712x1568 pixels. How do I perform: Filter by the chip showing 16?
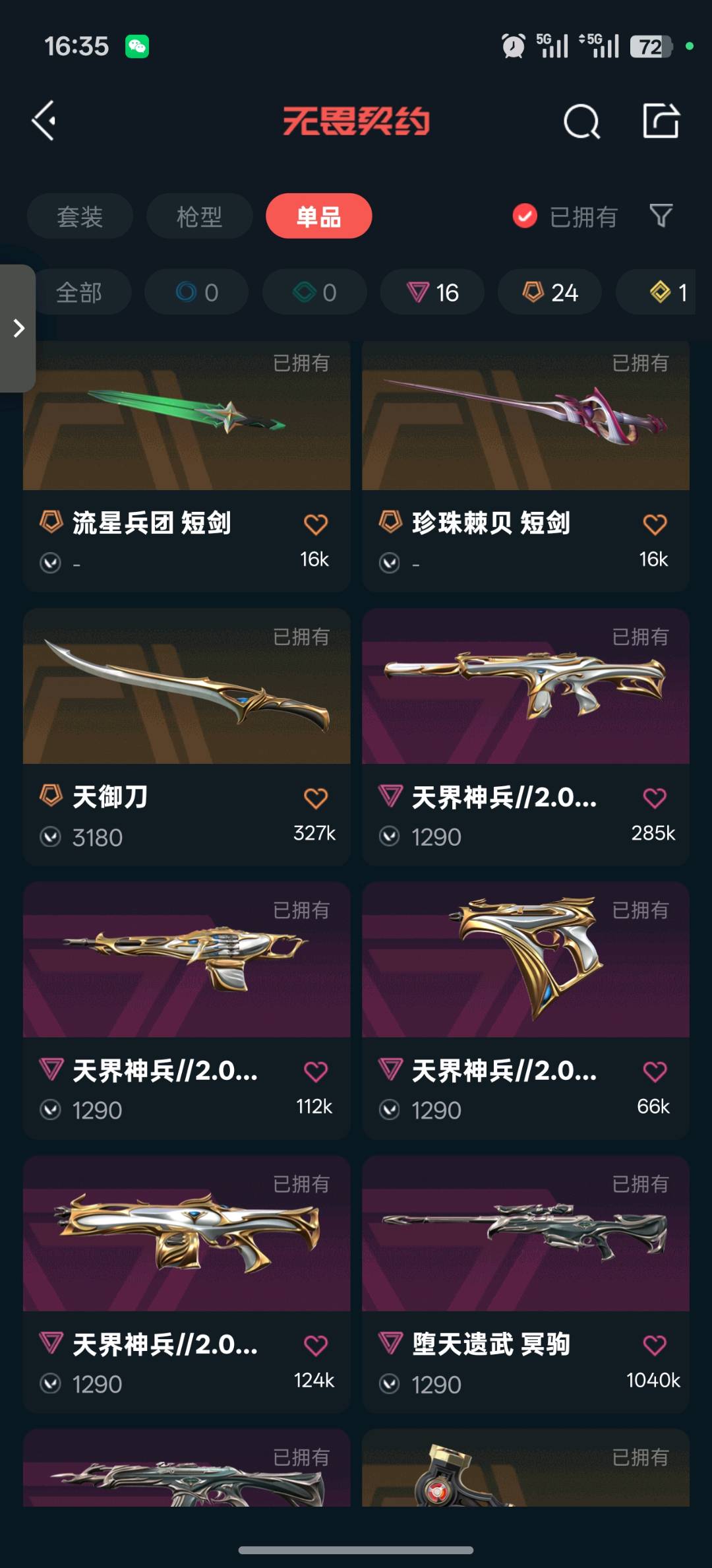point(432,292)
